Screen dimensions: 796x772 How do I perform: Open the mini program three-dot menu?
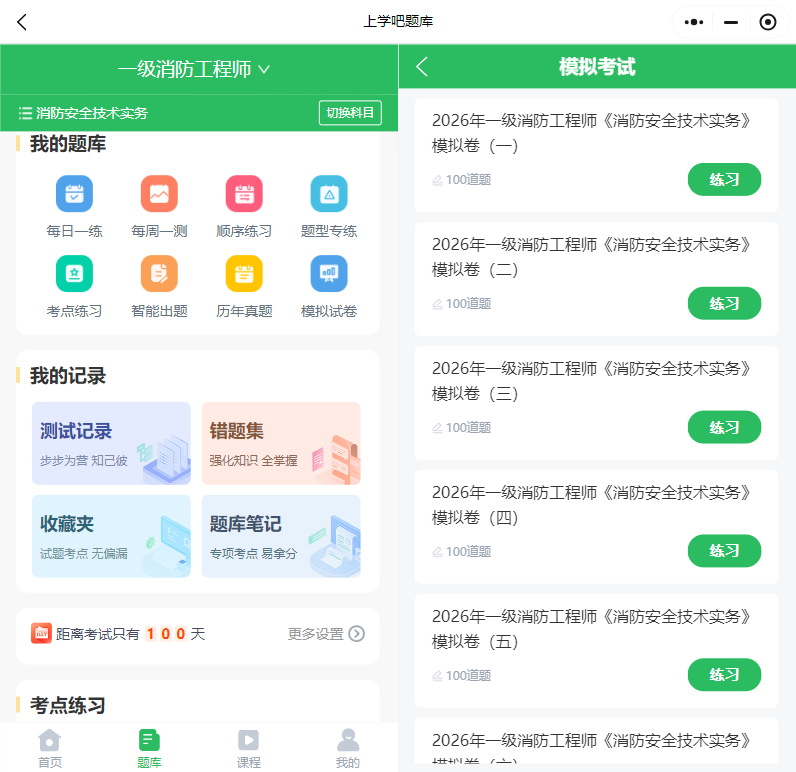693,22
